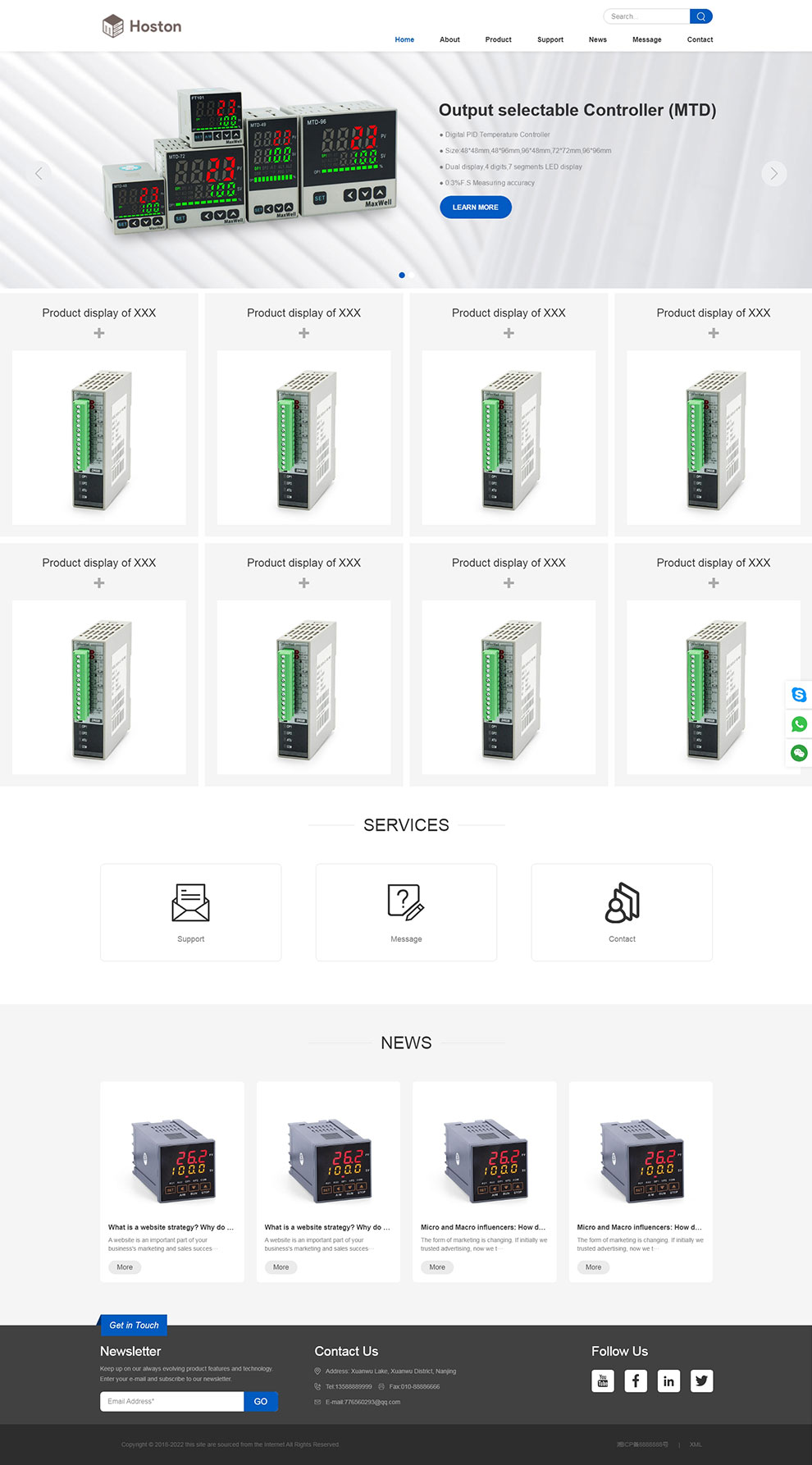Open the Contact nav link
This screenshot has width=812, height=1465.
coord(700,39)
